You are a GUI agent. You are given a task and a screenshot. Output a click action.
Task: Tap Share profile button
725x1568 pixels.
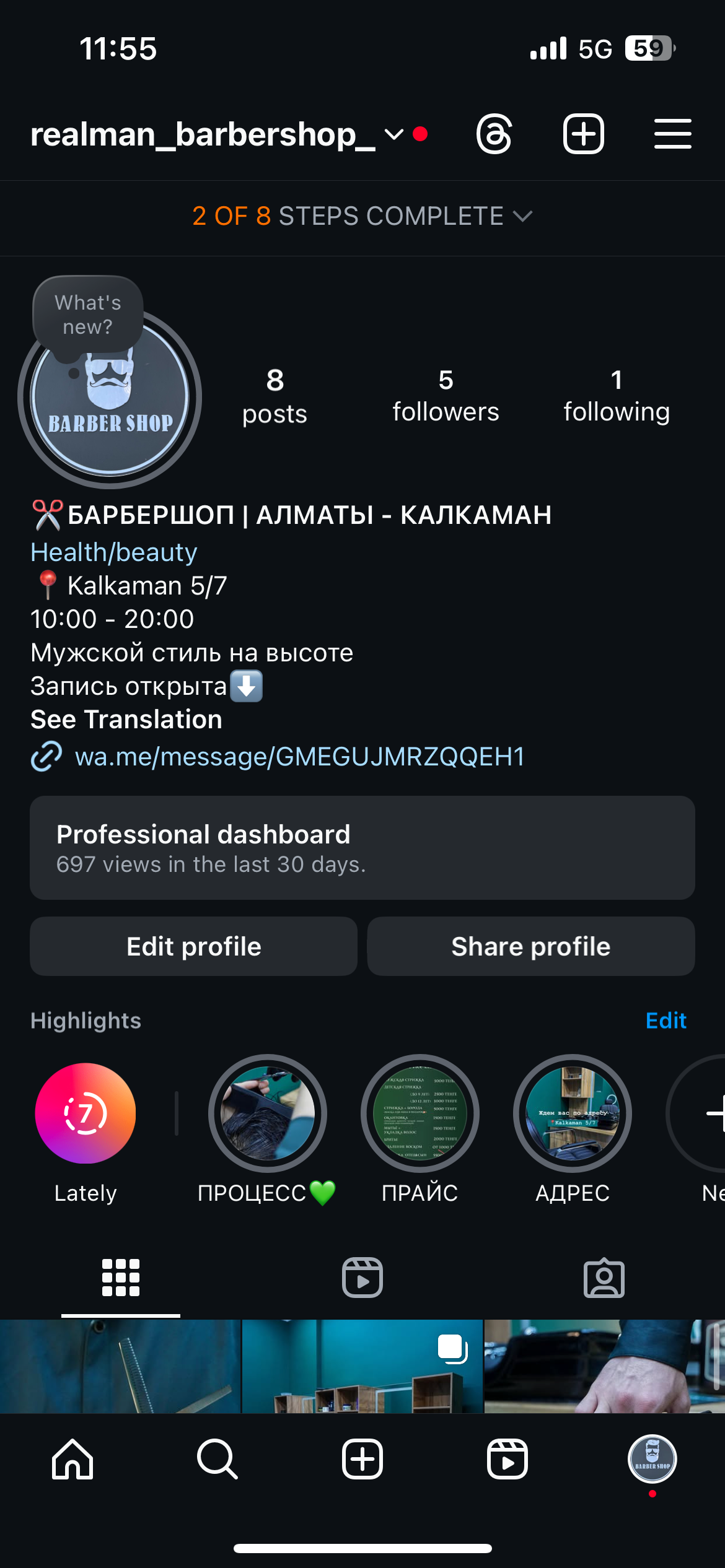tap(530, 946)
